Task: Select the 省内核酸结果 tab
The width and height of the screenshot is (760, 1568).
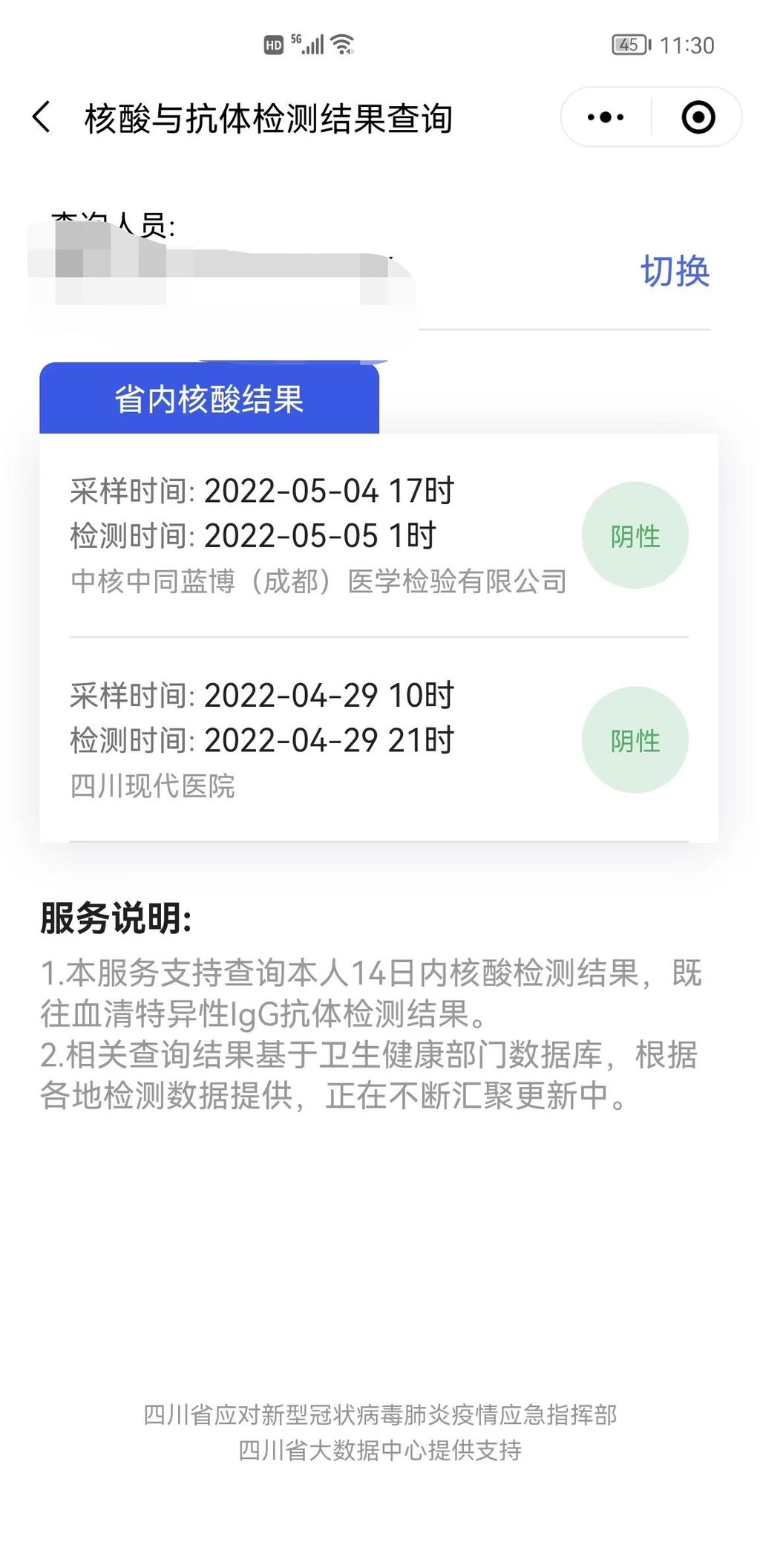Action: click(x=209, y=399)
